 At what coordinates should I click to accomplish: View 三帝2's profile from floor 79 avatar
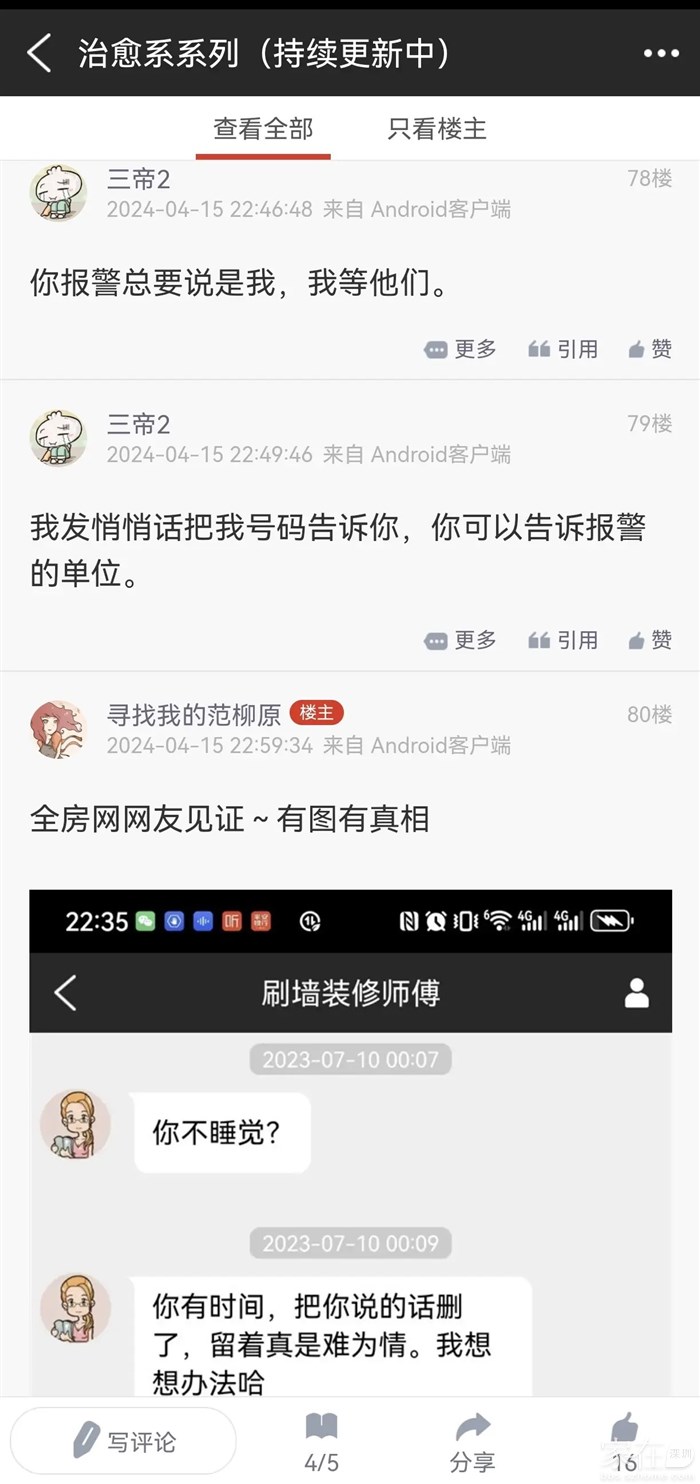[59, 438]
